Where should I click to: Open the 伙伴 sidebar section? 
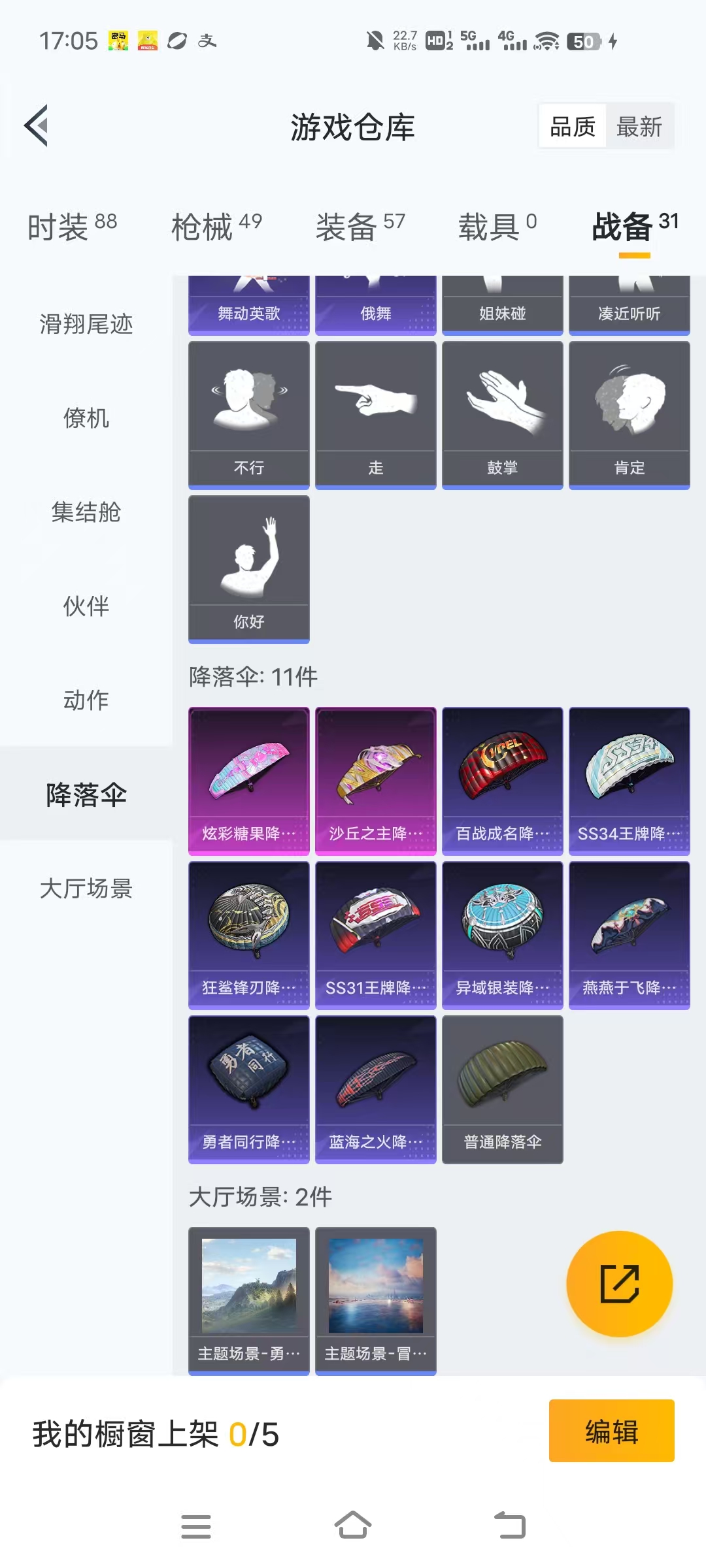[86, 606]
